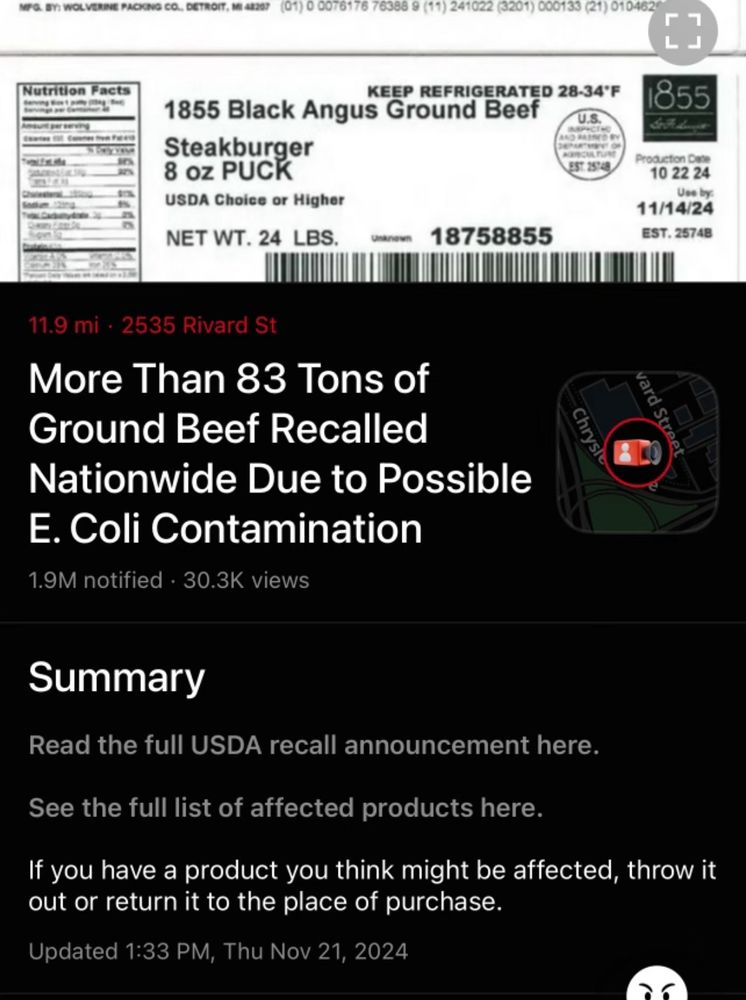Viewport: 746px width, 1000px height.
Task: Read the full USDA recall announcement
Action: 313,745
